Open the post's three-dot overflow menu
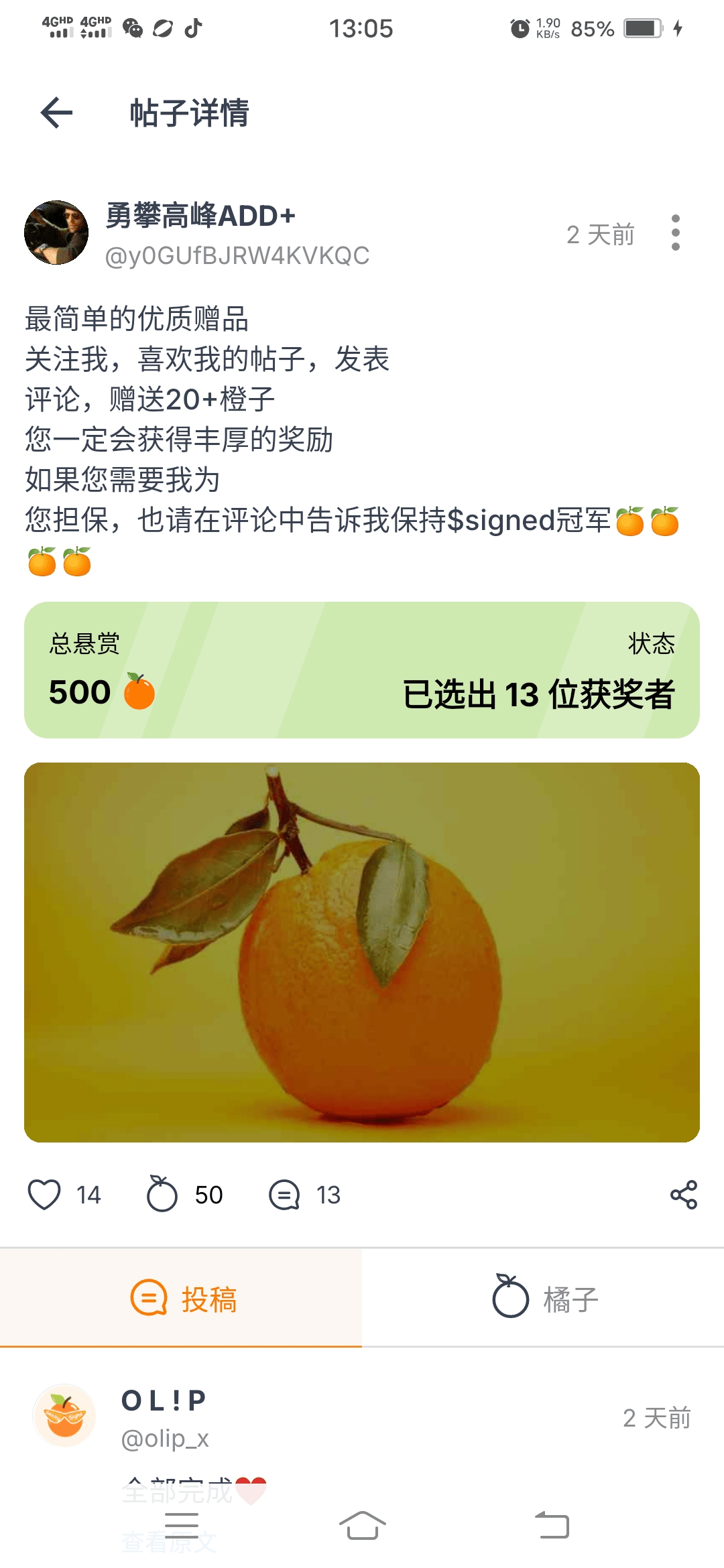 (x=675, y=233)
